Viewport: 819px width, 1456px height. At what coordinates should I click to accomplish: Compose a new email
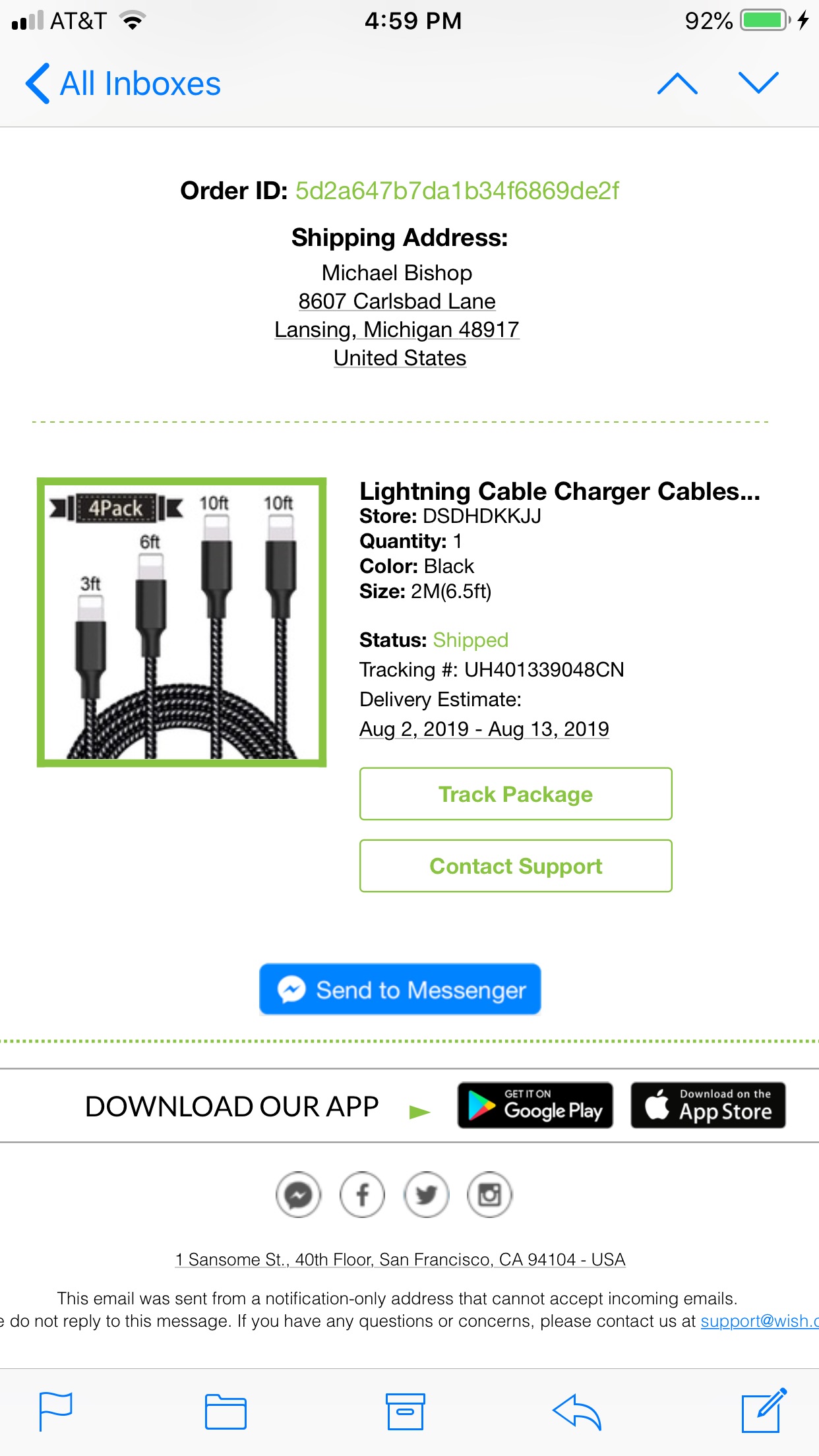[764, 1411]
